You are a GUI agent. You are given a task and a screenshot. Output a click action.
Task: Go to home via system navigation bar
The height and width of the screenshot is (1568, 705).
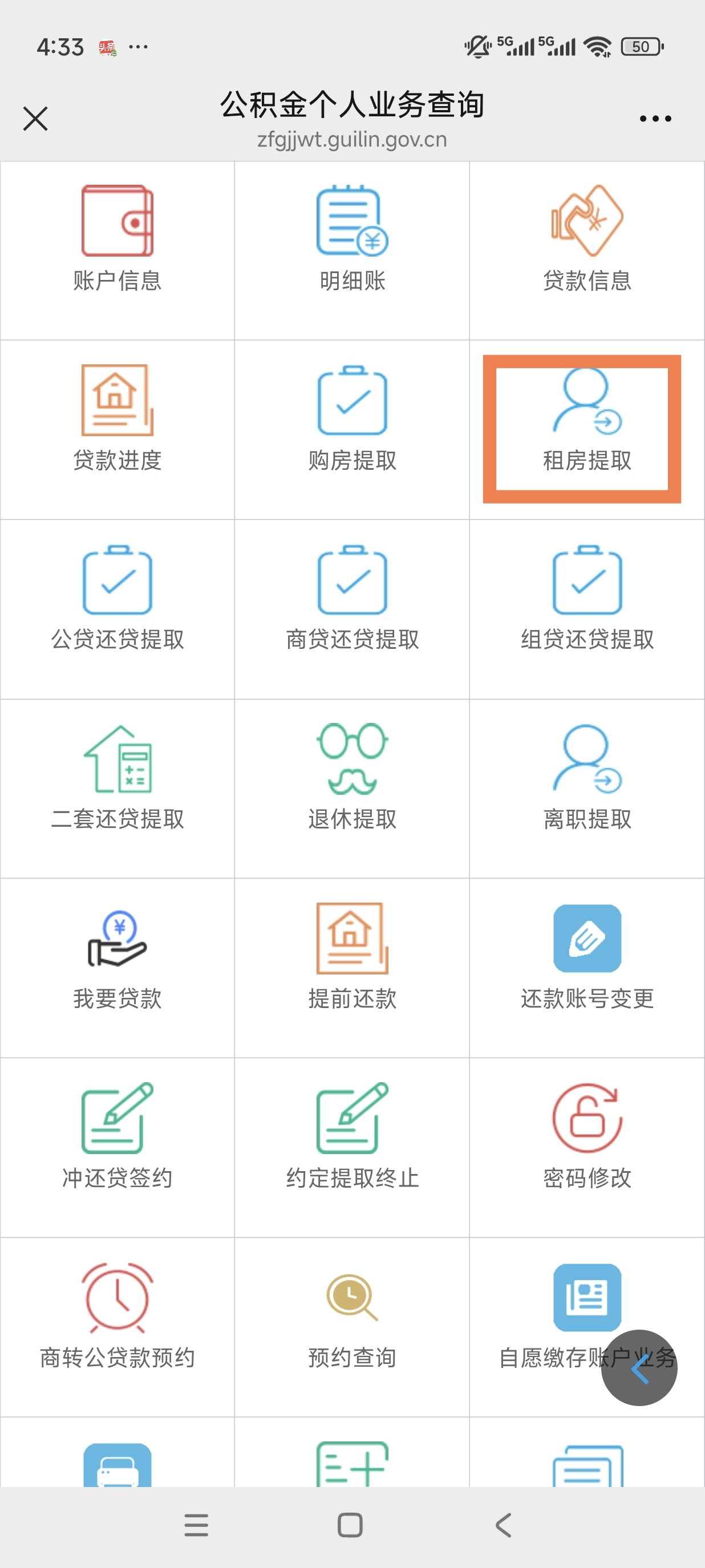[350, 1525]
